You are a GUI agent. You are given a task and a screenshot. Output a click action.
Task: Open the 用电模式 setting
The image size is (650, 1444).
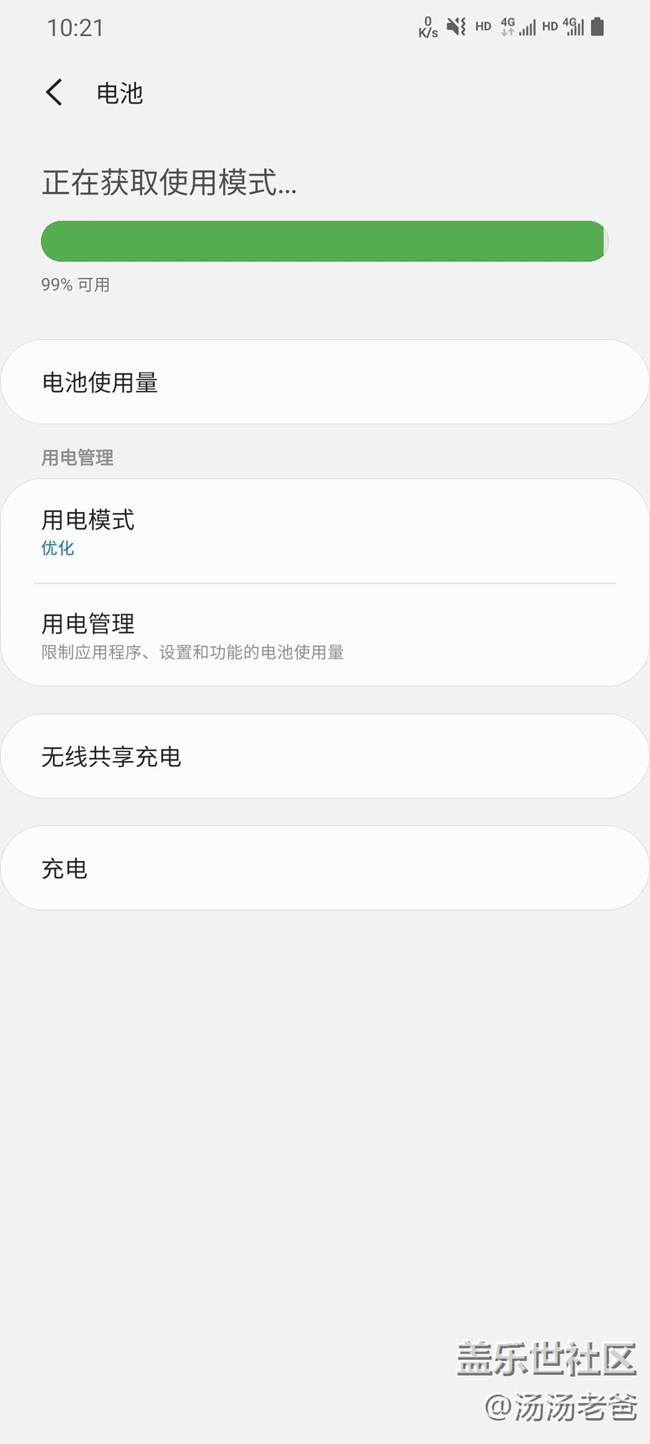click(325, 532)
